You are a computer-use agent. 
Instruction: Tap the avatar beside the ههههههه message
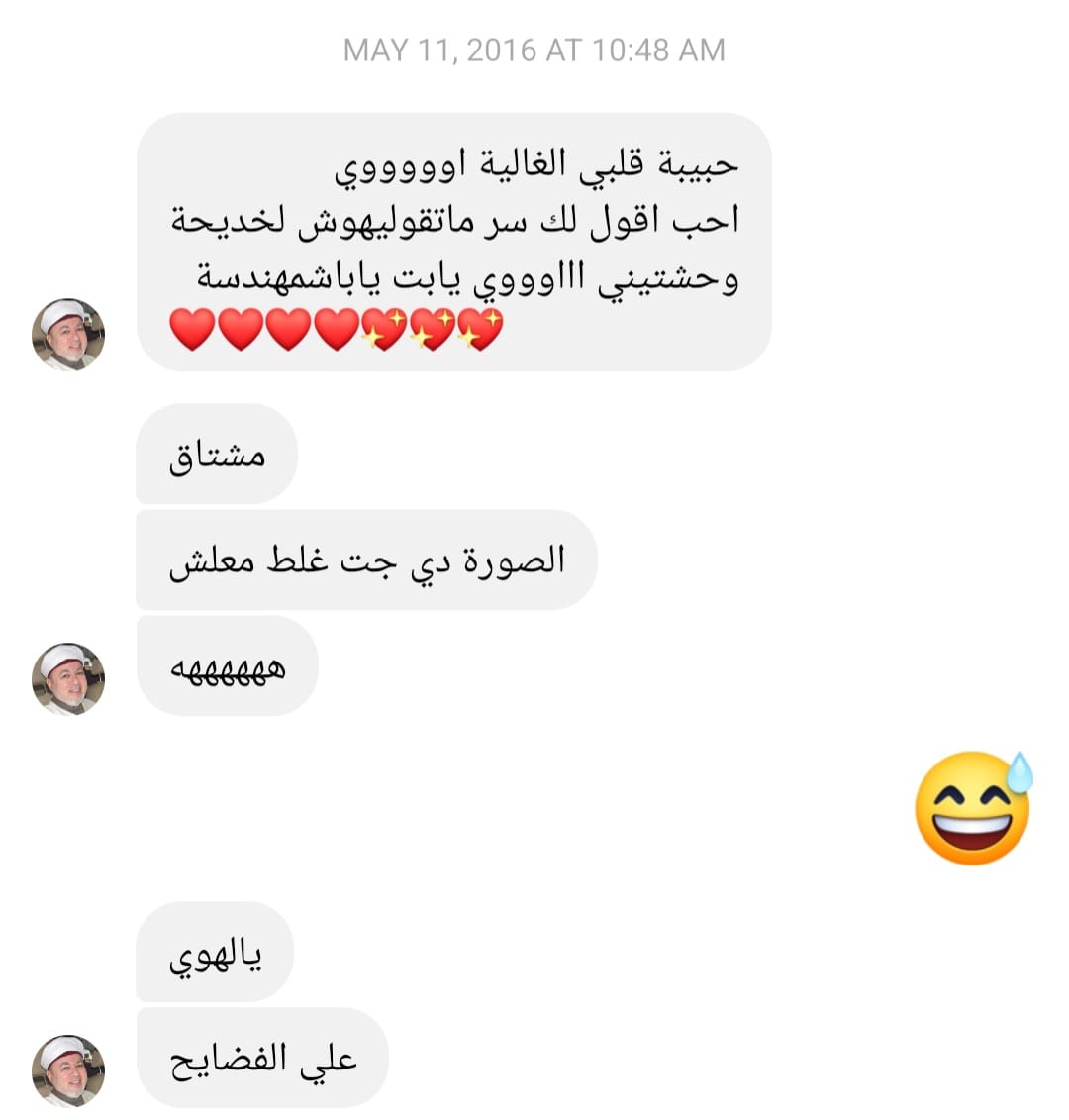tap(68, 678)
